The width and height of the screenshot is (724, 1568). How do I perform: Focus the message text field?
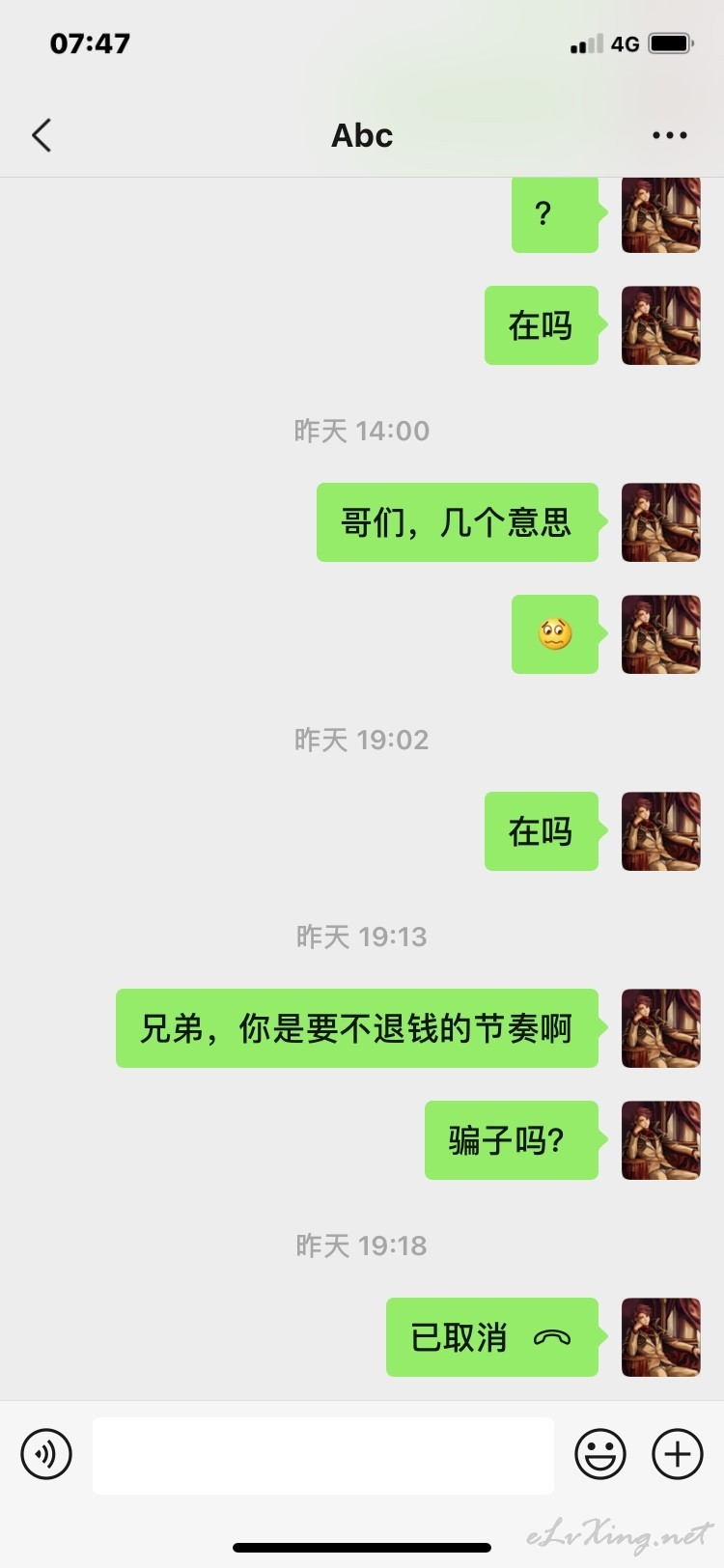[x=322, y=1455]
